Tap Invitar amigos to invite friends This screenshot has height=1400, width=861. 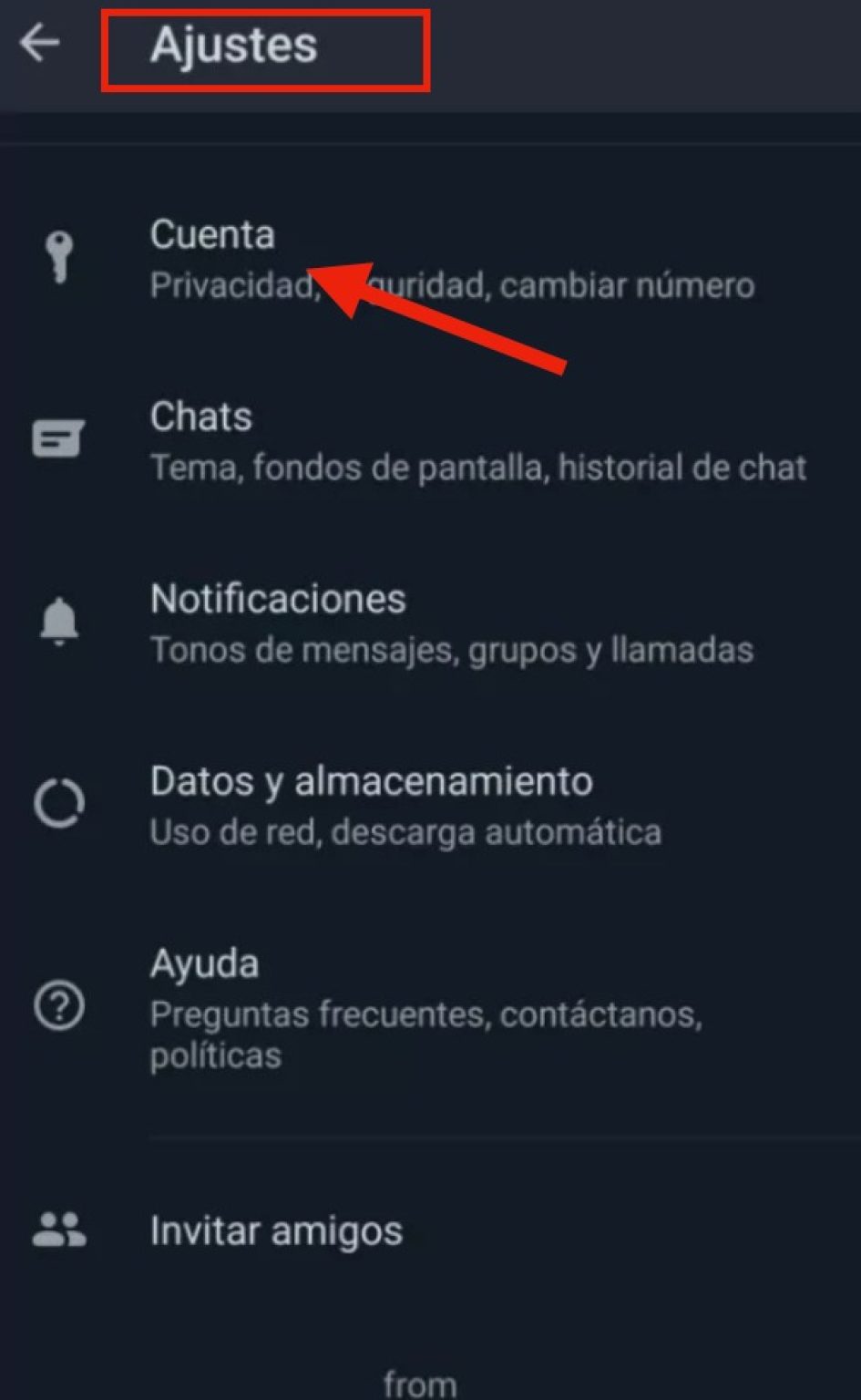coord(276,1230)
